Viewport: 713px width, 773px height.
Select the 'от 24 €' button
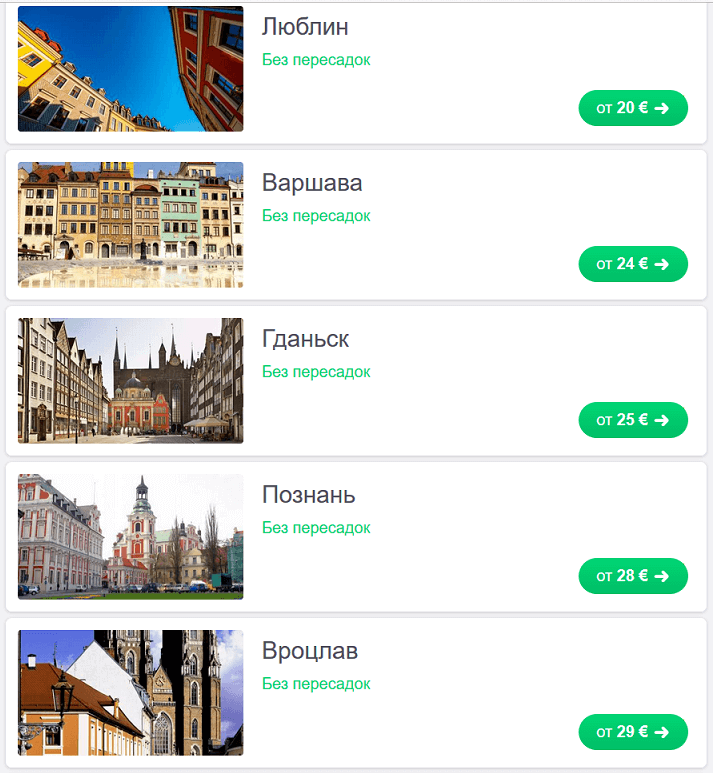[633, 264]
